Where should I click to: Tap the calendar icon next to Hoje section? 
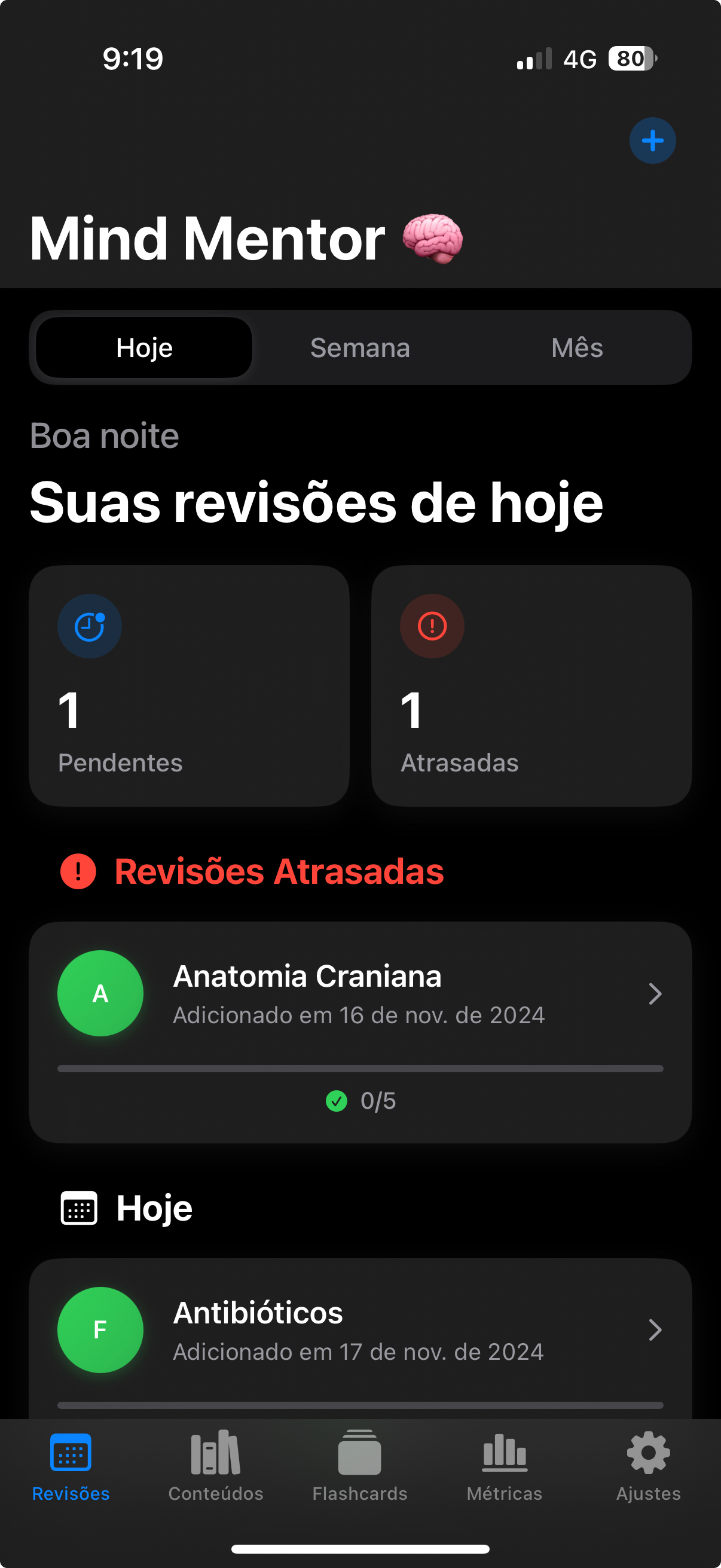pyautogui.click(x=79, y=1208)
